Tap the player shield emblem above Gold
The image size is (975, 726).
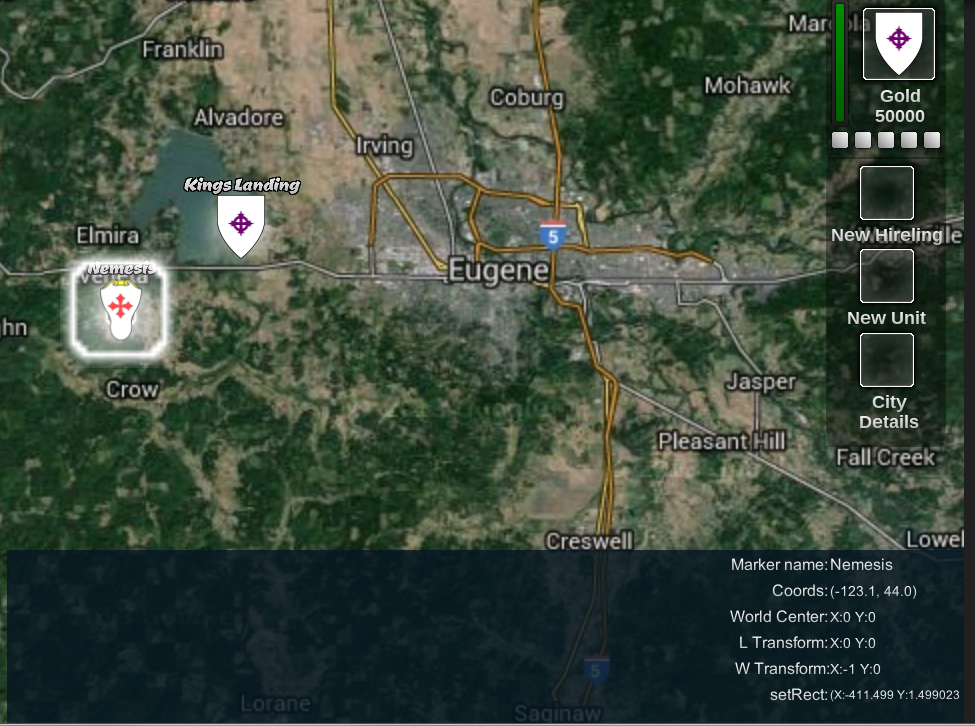click(899, 44)
